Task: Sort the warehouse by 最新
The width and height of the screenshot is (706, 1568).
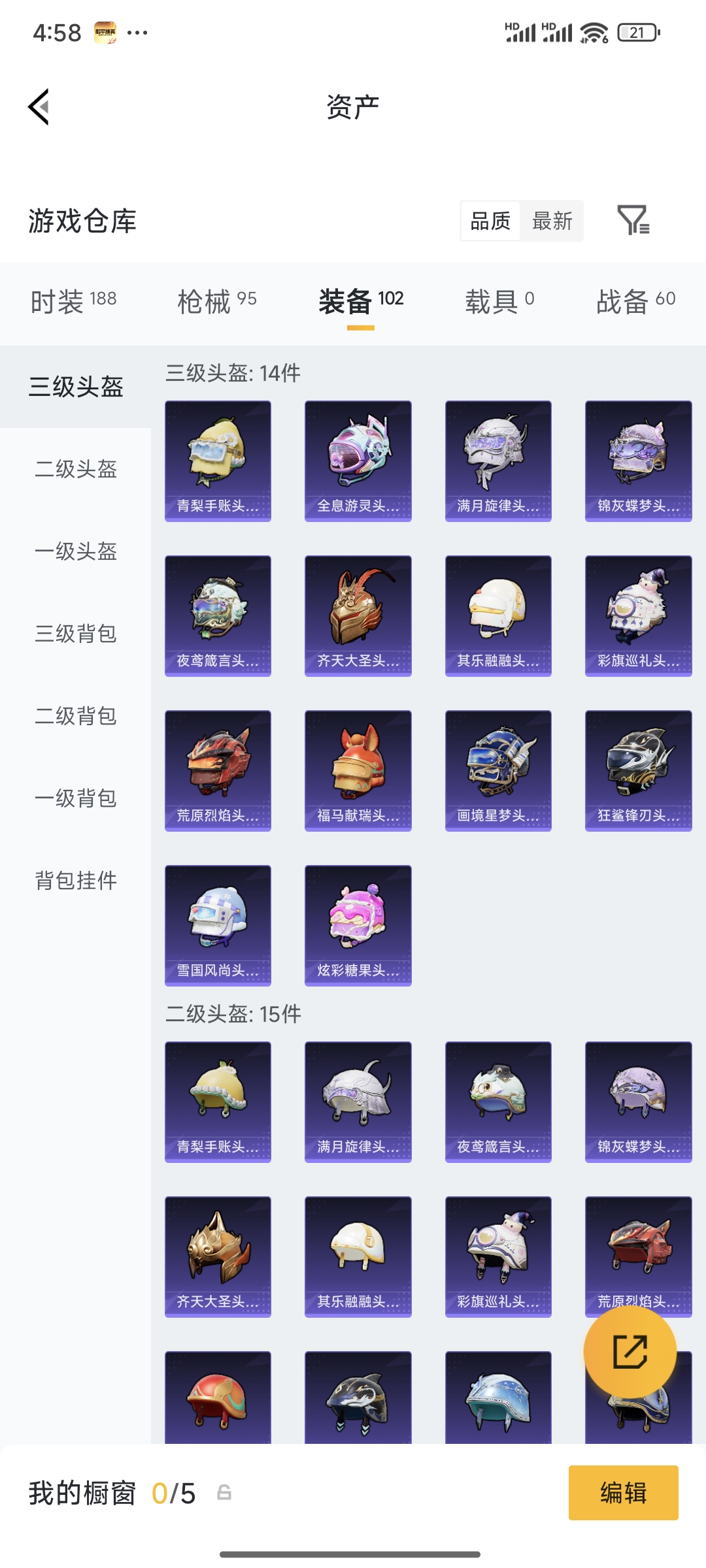Action: [552, 221]
